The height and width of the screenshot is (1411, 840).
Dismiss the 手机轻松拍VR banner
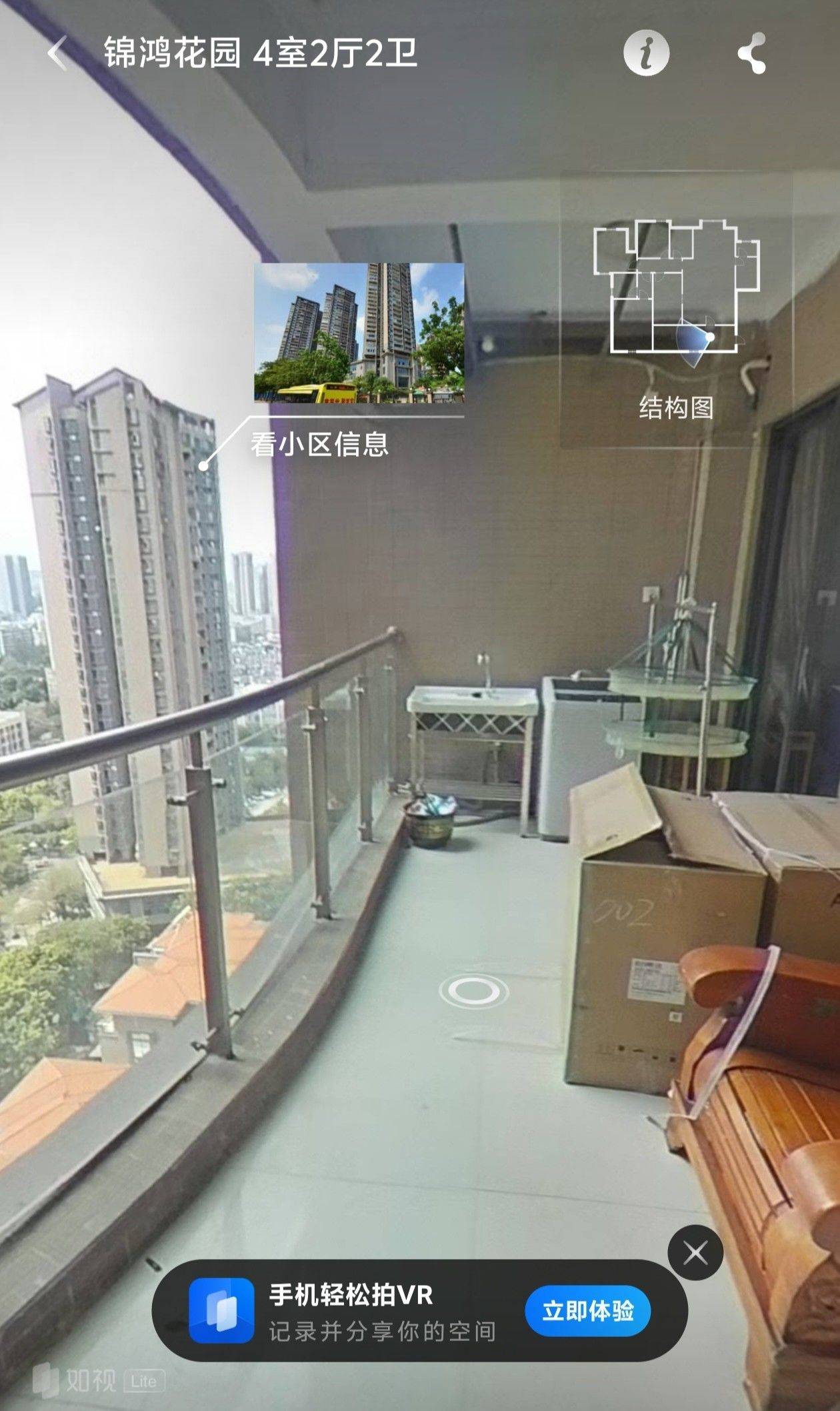click(696, 1253)
